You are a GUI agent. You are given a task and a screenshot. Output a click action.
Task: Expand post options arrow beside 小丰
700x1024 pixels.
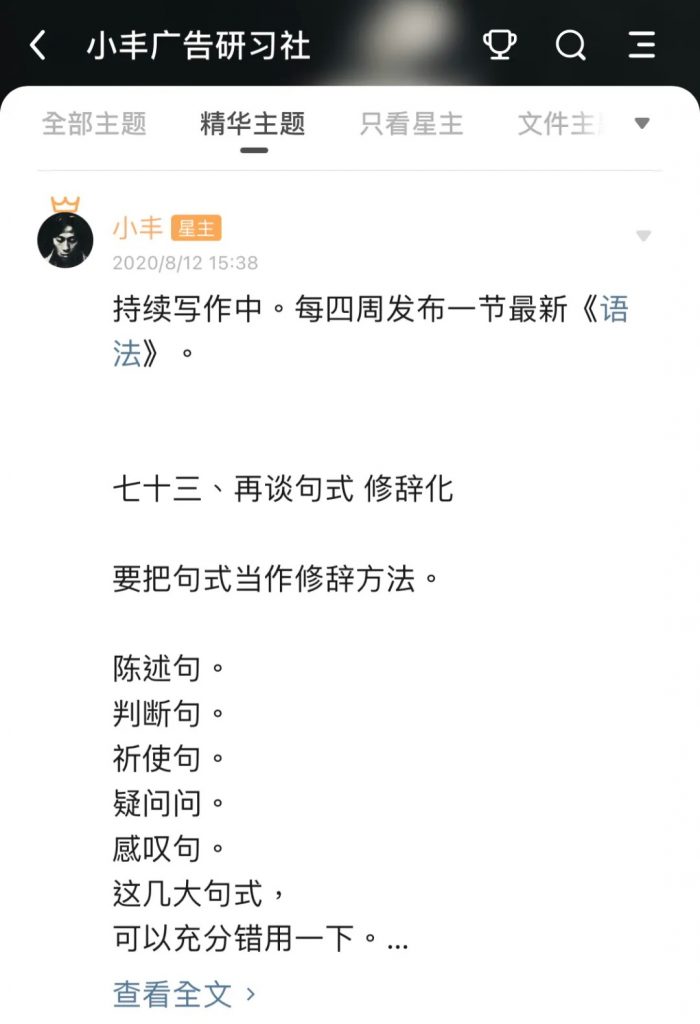644,236
